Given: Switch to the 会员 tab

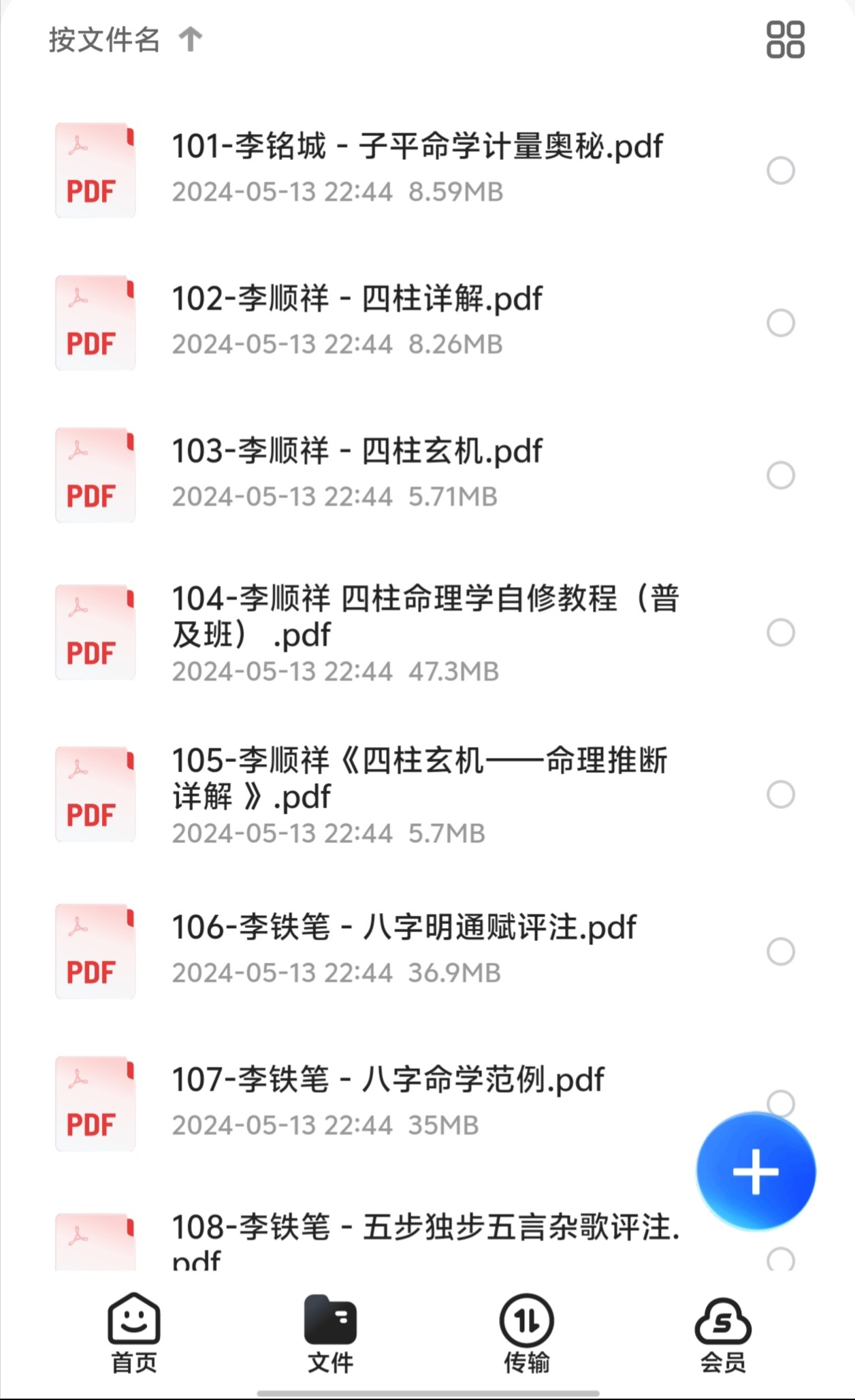Looking at the screenshot, I should [x=723, y=1333].
